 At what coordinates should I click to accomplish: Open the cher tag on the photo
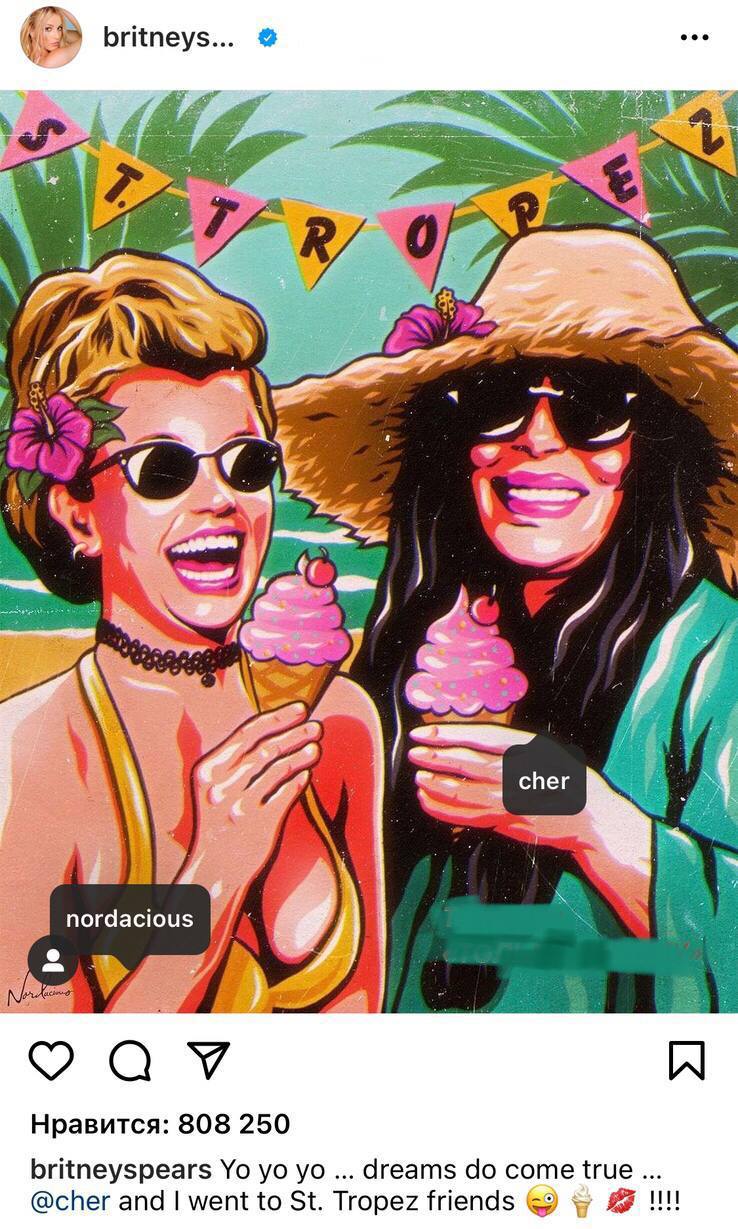[544, 781]
